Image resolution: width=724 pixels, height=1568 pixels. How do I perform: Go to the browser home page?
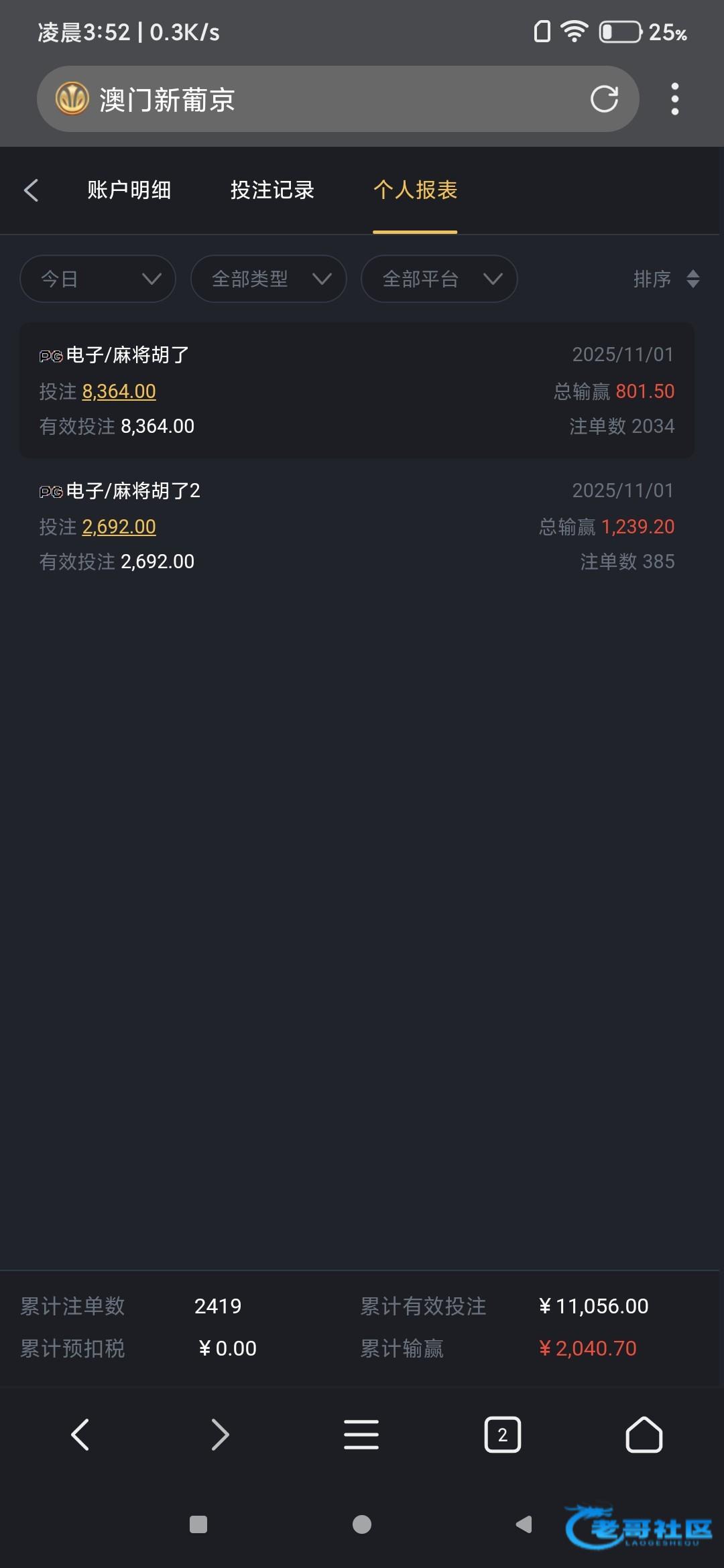(x=644, y=1435)
